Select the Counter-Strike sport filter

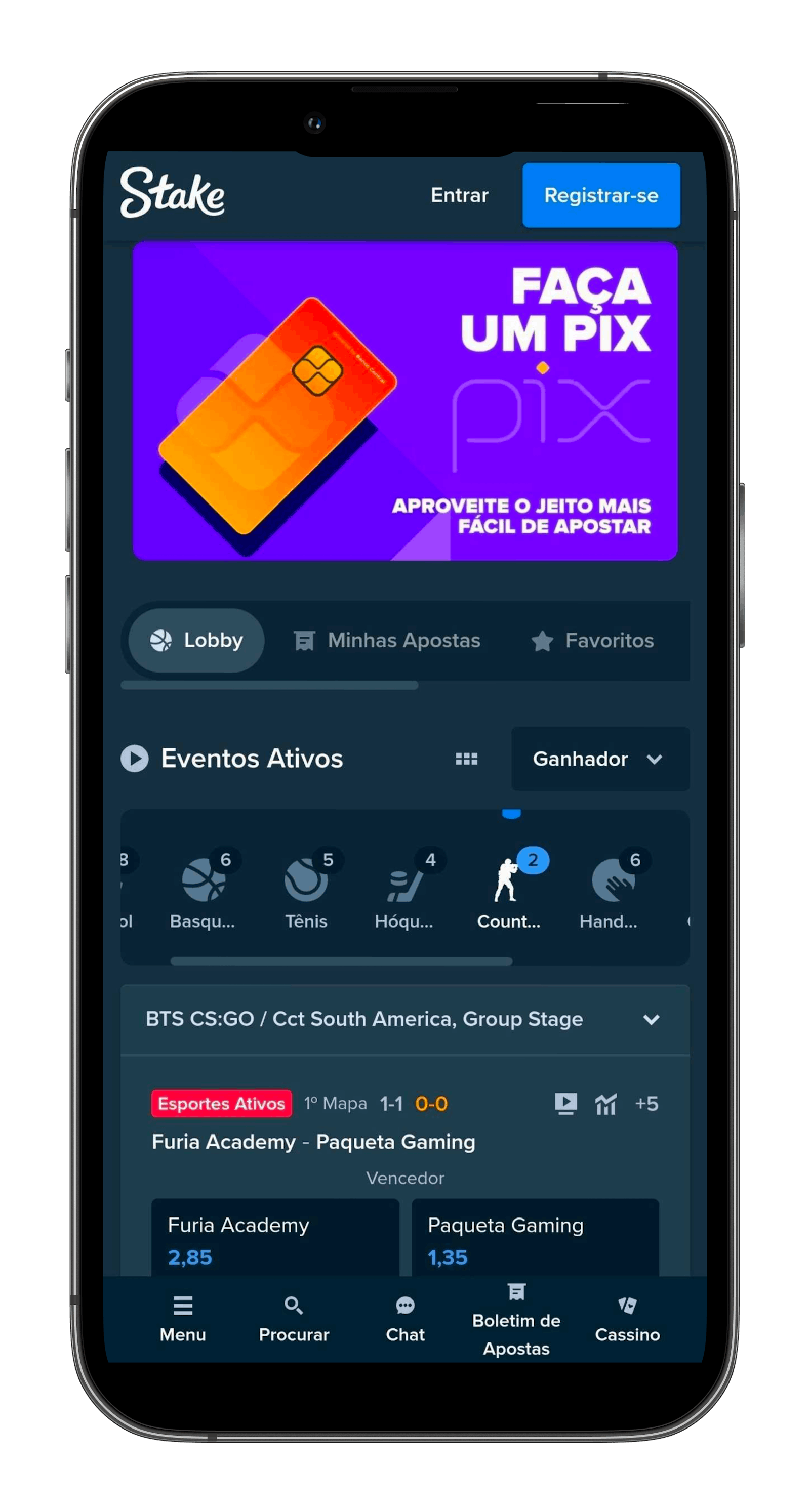509,891
